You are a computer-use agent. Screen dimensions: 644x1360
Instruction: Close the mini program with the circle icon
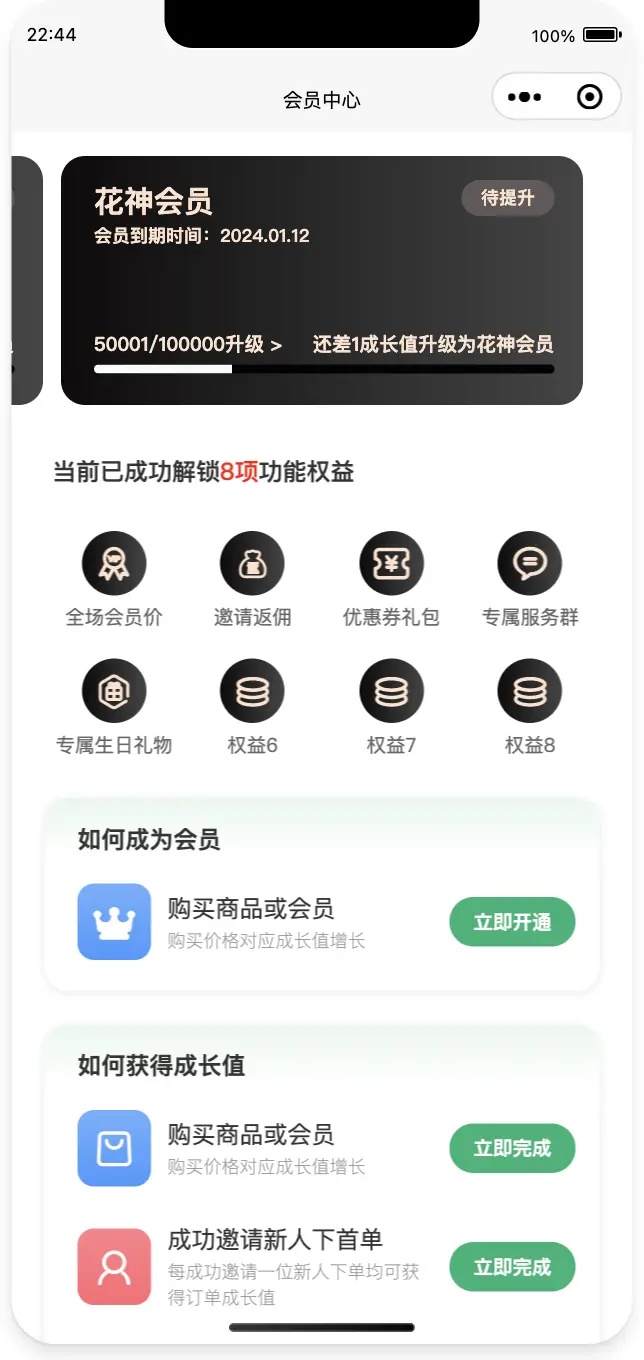[590, 97]
